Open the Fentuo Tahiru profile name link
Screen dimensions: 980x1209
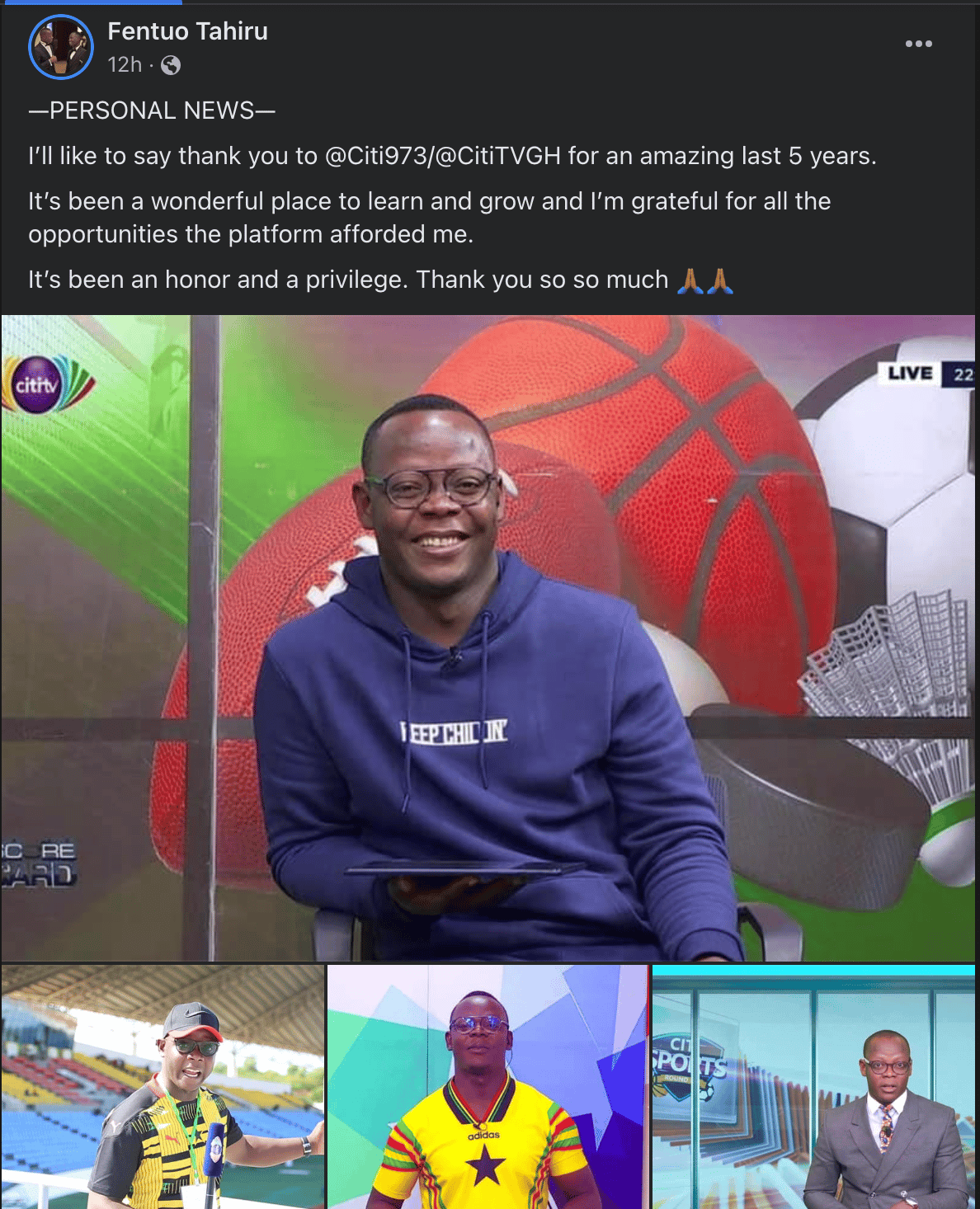click(x=187, y=31)
